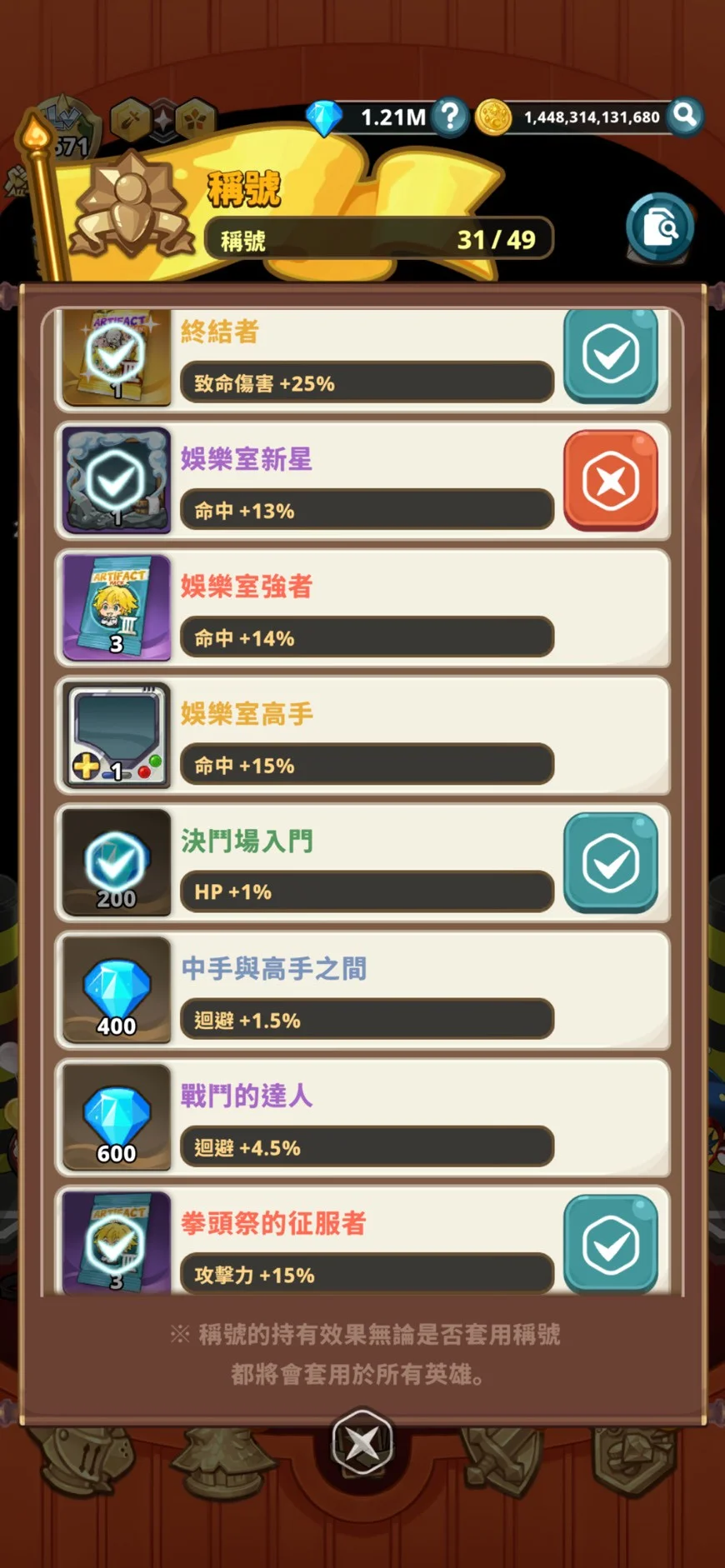Unequip the 娛樂室新星 title
The height and width of the screenshot is (1568, 725).
[610, 481]
